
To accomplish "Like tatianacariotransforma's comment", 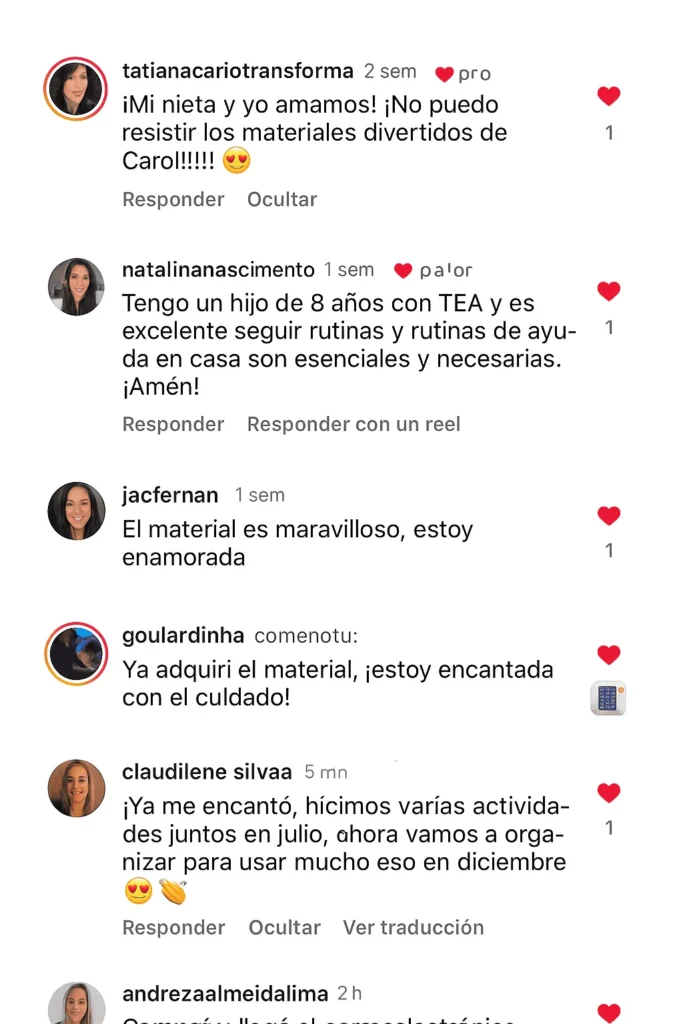I will coord(608,96).
